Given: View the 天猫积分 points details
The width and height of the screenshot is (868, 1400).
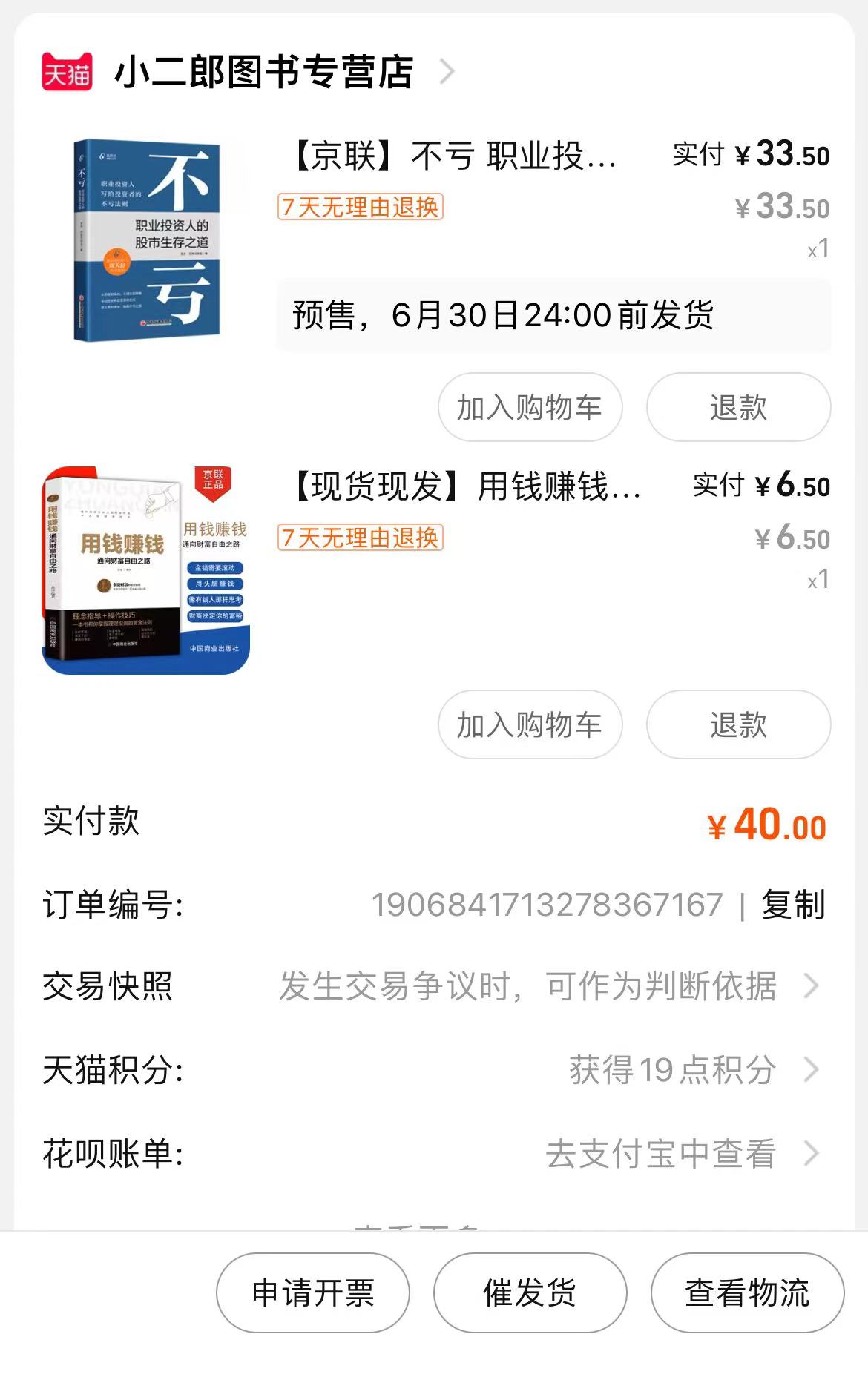Looking at the screenshot, I should (x=690, y=1070).
